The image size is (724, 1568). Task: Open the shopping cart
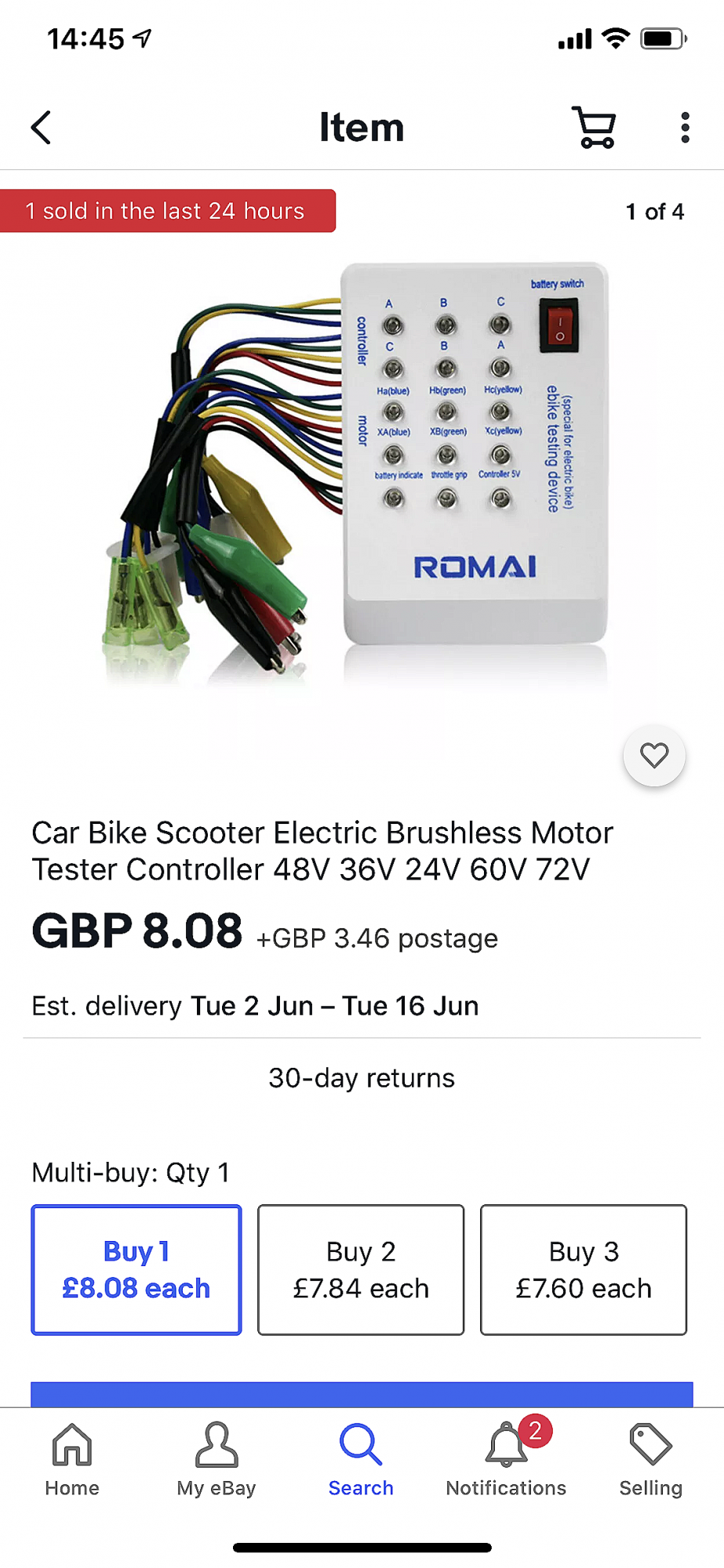[595, 127]
